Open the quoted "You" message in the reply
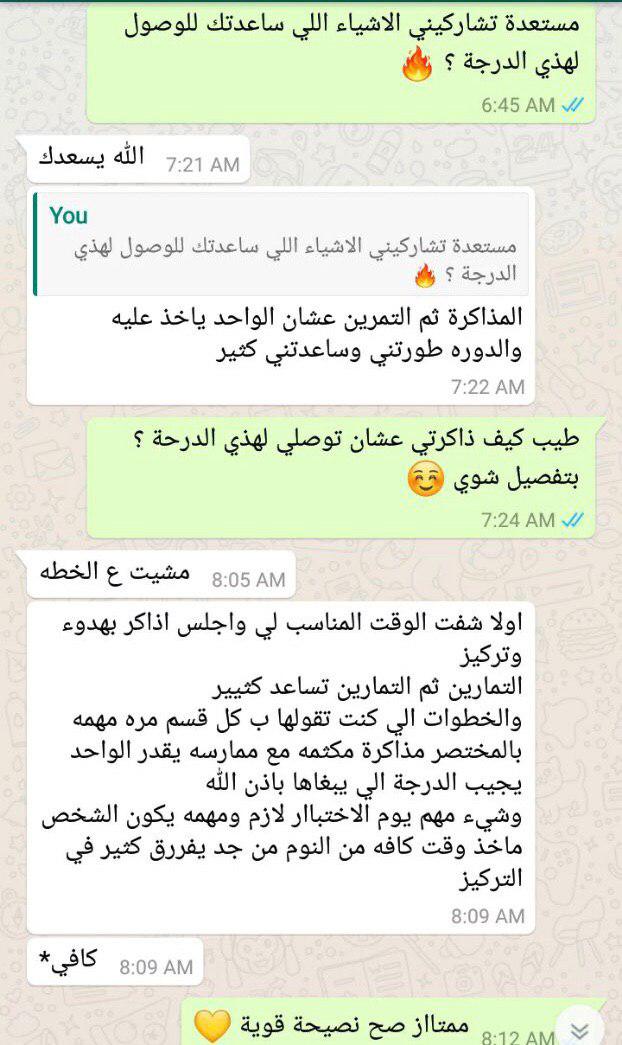622x1045 pixels. [280, 246]
